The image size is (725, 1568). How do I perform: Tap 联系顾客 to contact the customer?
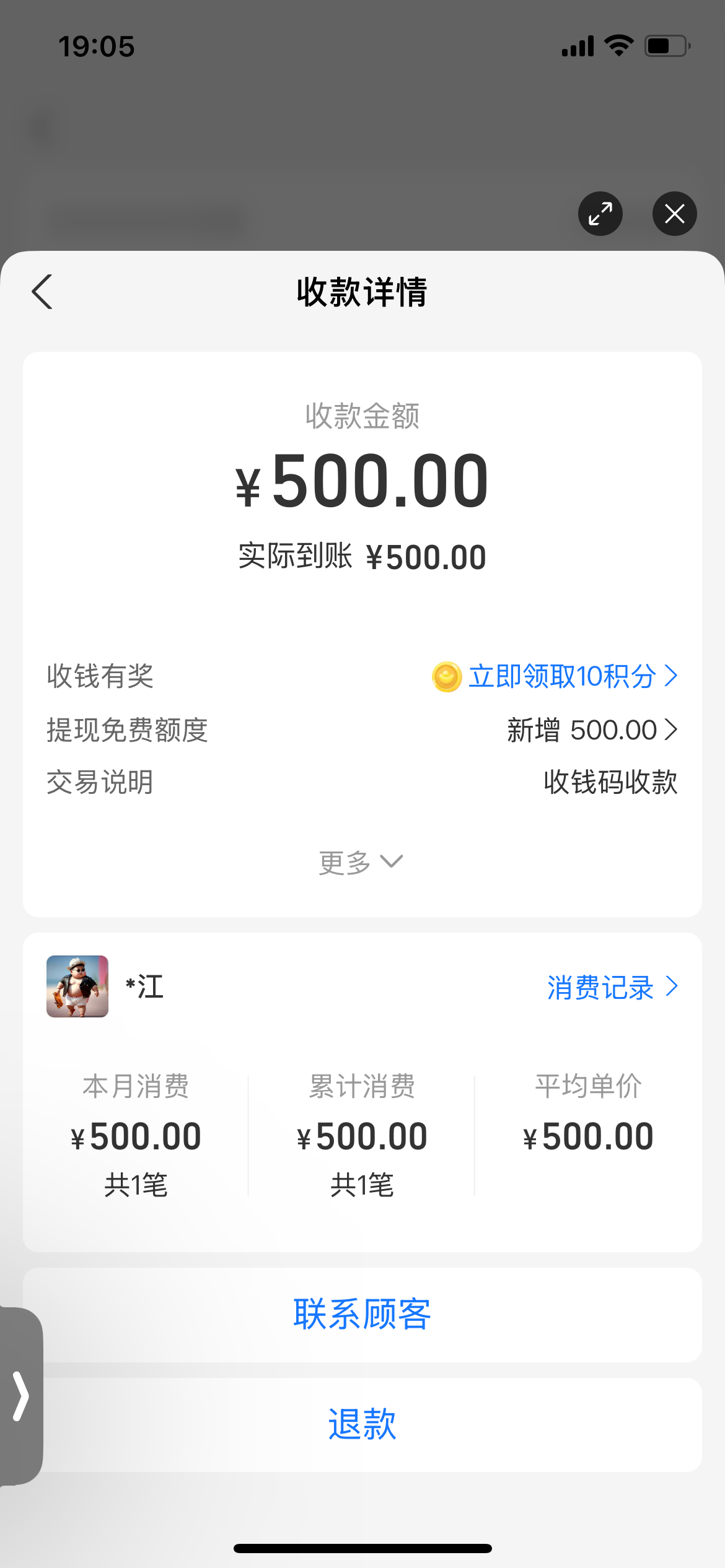362,1314
